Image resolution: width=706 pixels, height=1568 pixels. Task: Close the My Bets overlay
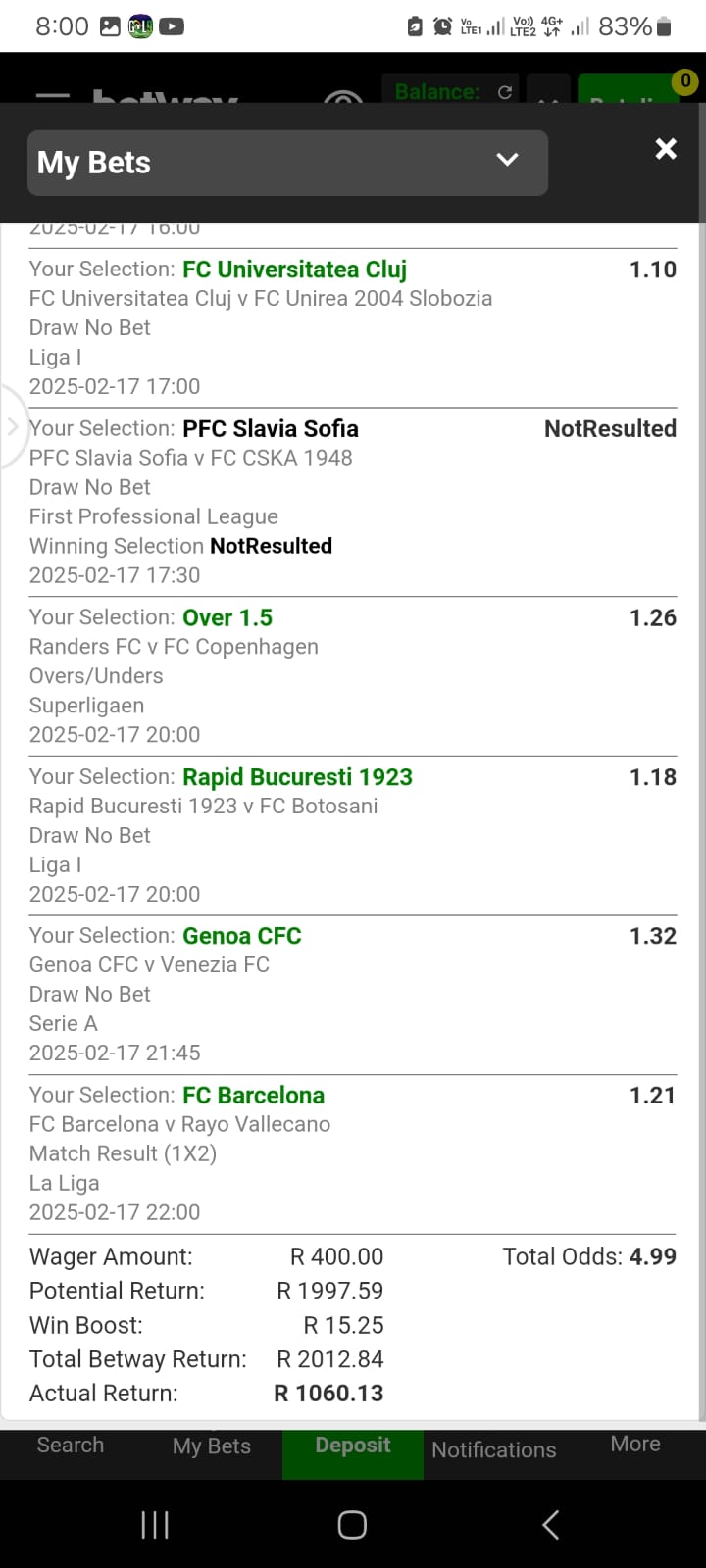(665, 149)
